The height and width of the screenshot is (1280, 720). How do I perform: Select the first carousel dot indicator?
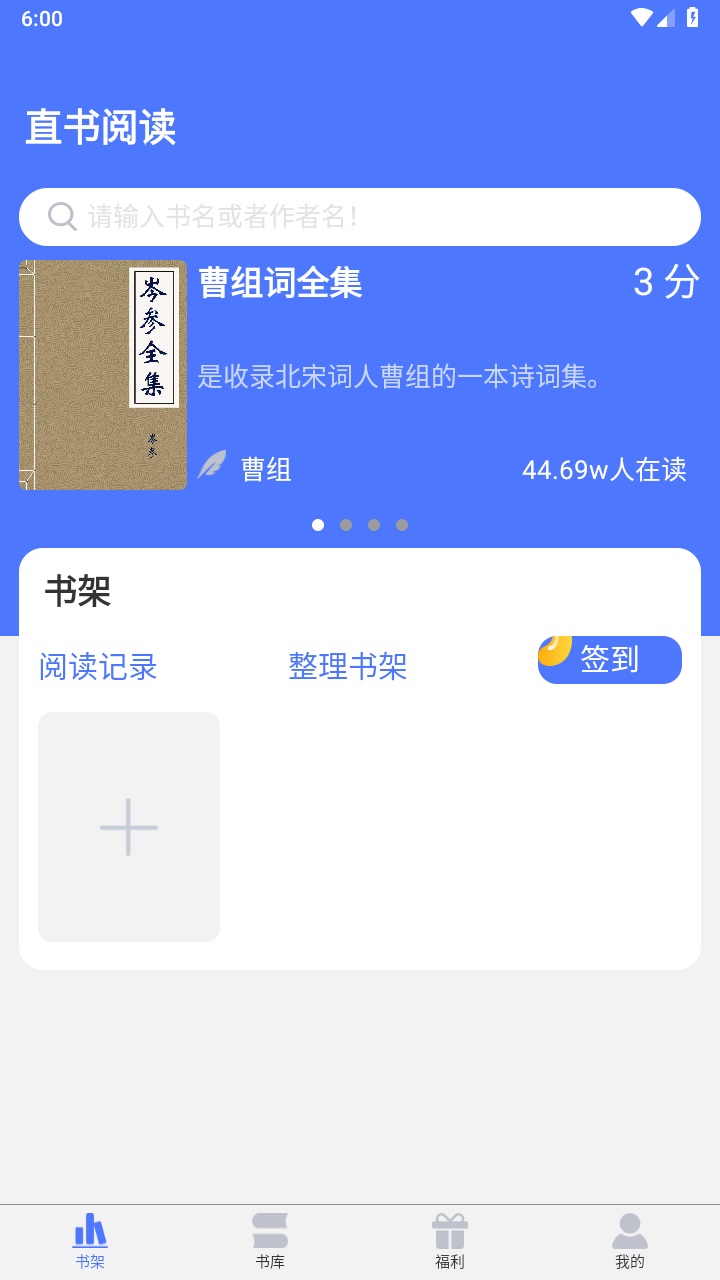click(x=318, y=524)
